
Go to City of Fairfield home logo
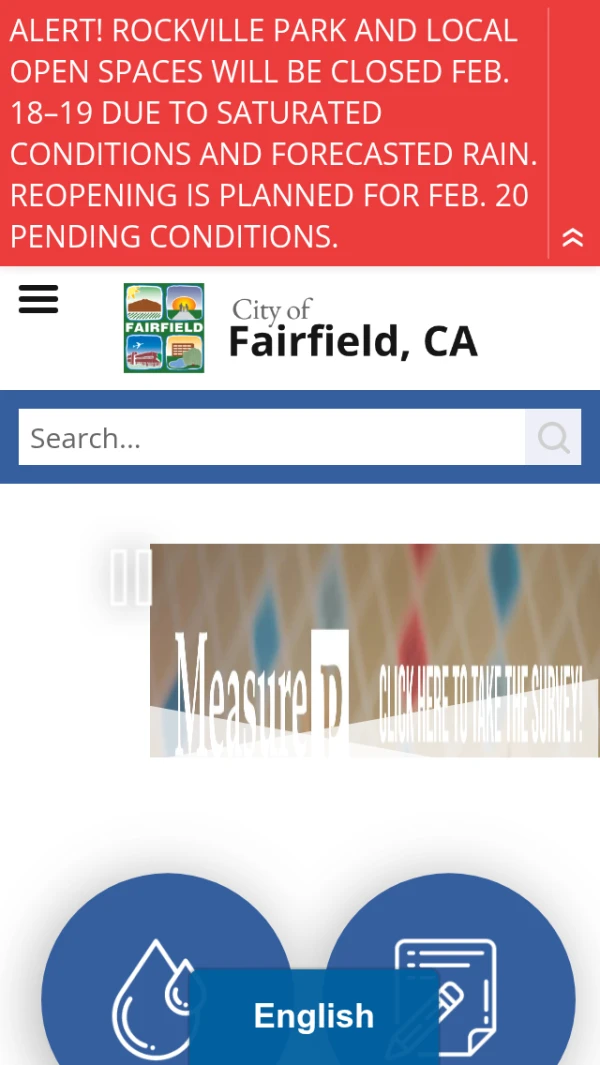pos(300,328)
